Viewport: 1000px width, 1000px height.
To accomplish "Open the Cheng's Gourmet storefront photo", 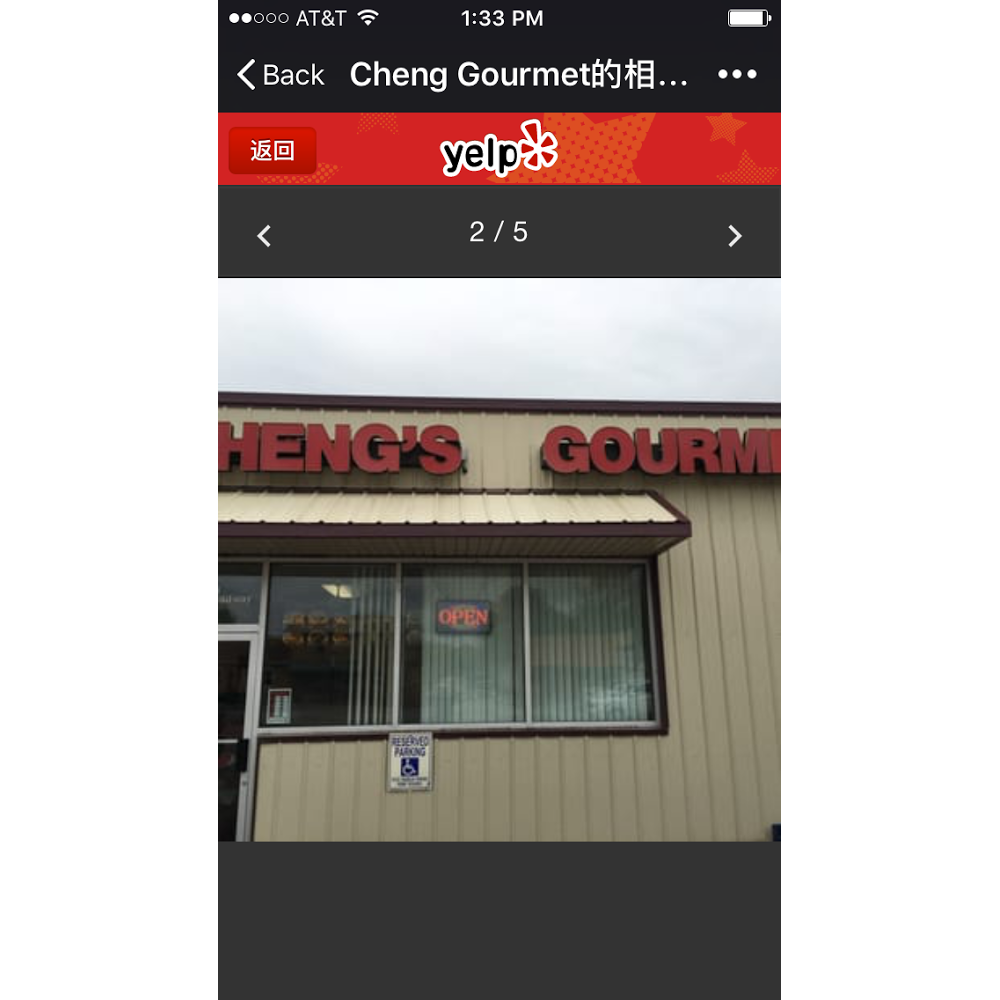I will pyautogui.click(x=499, y=559).
